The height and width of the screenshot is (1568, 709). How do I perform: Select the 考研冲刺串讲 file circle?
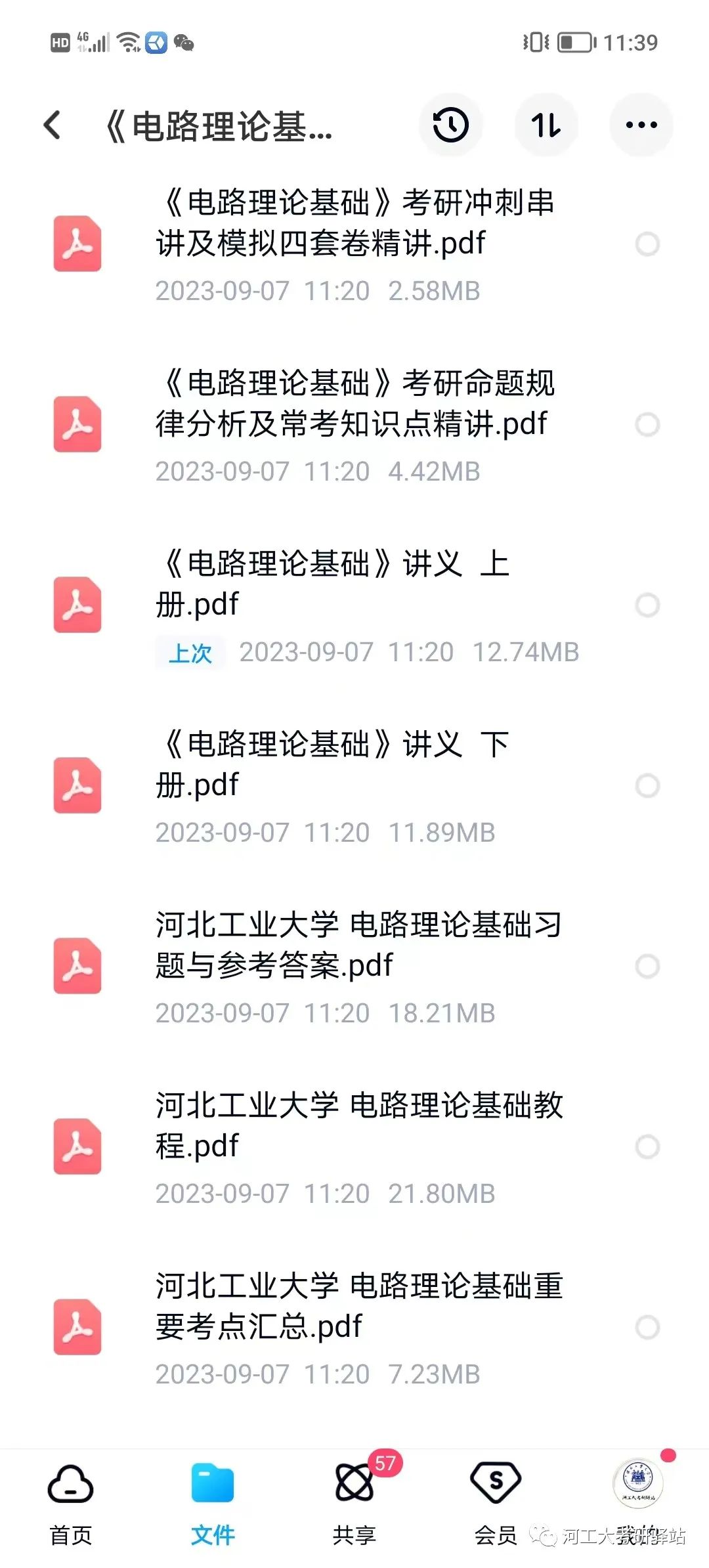pos(647,244)
